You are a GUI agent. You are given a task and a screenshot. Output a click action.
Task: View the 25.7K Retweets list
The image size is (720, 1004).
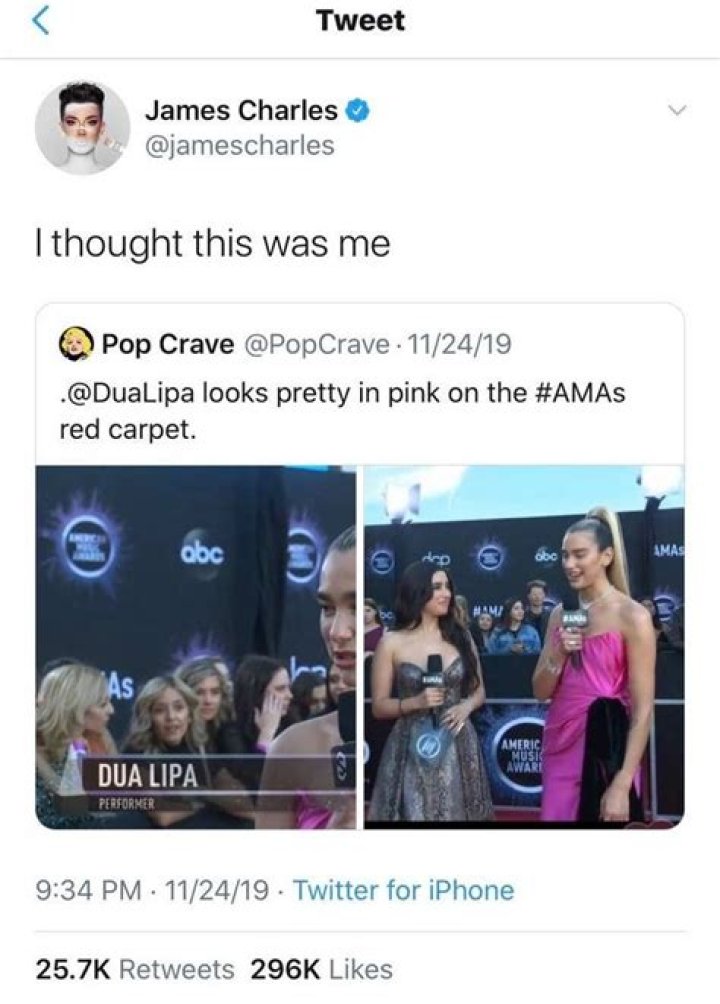pos(135,968)
